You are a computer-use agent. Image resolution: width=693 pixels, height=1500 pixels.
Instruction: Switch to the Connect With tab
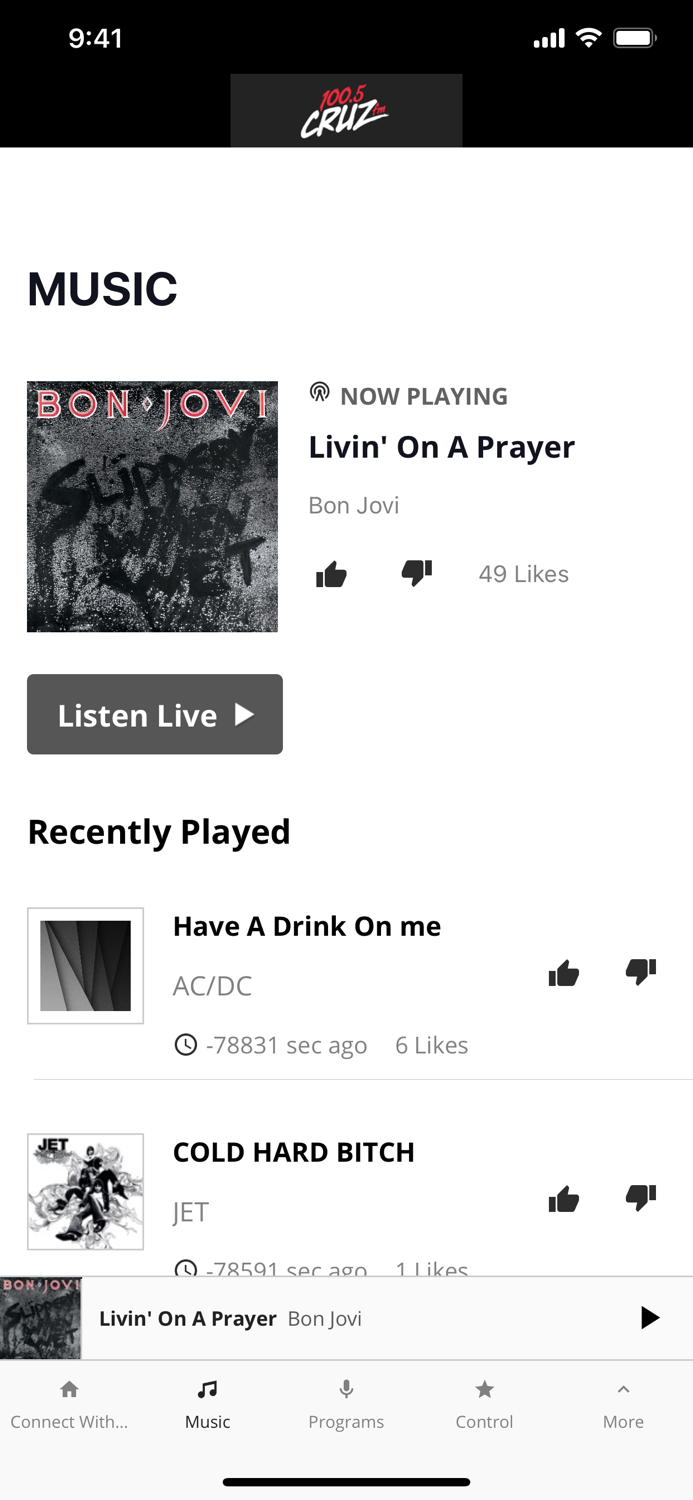pos(69,1405)
